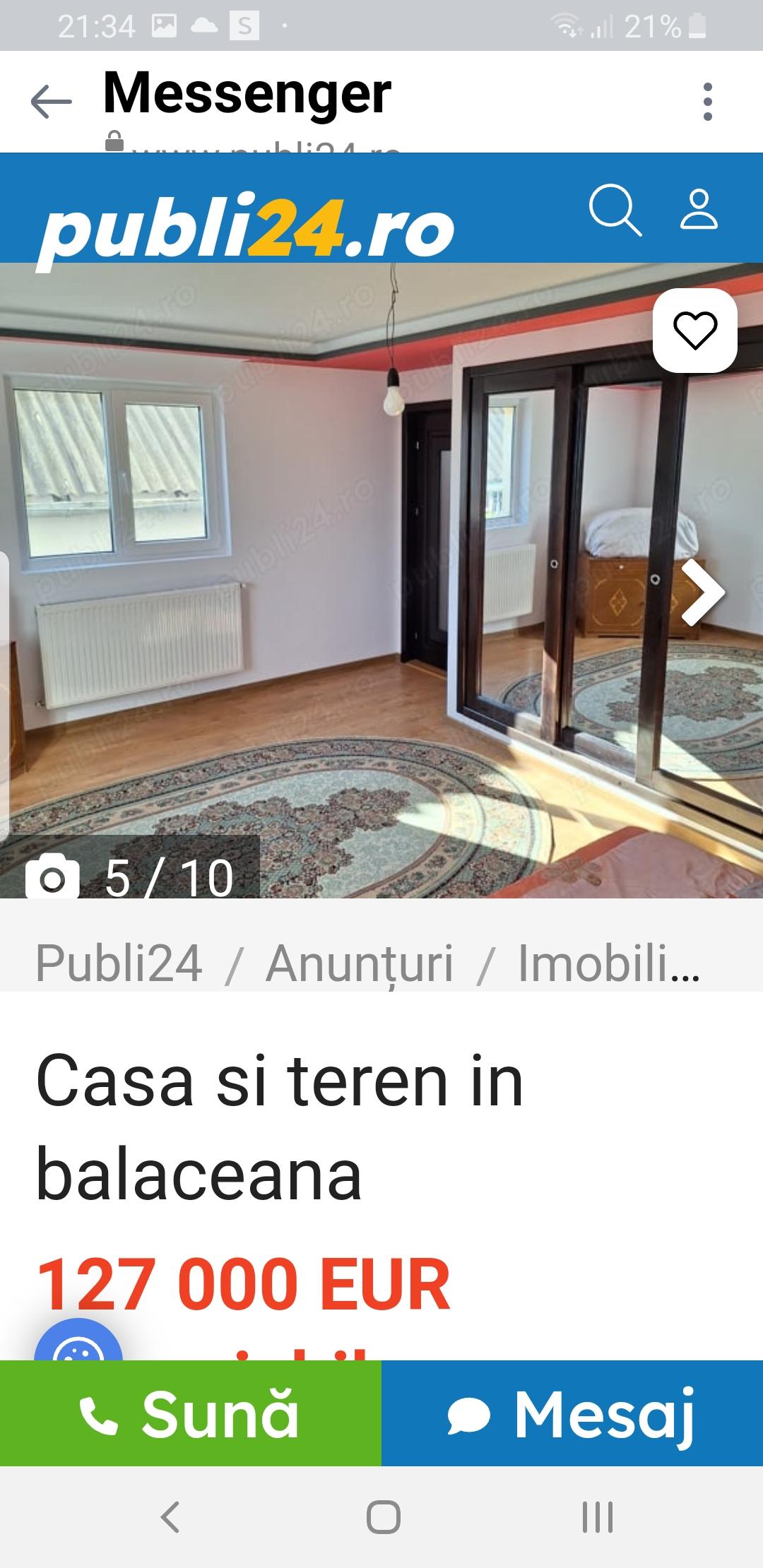Viewport: 763px width, 1568px height.
Task: Show the next listing photo
Action: [x=703, y=592]
